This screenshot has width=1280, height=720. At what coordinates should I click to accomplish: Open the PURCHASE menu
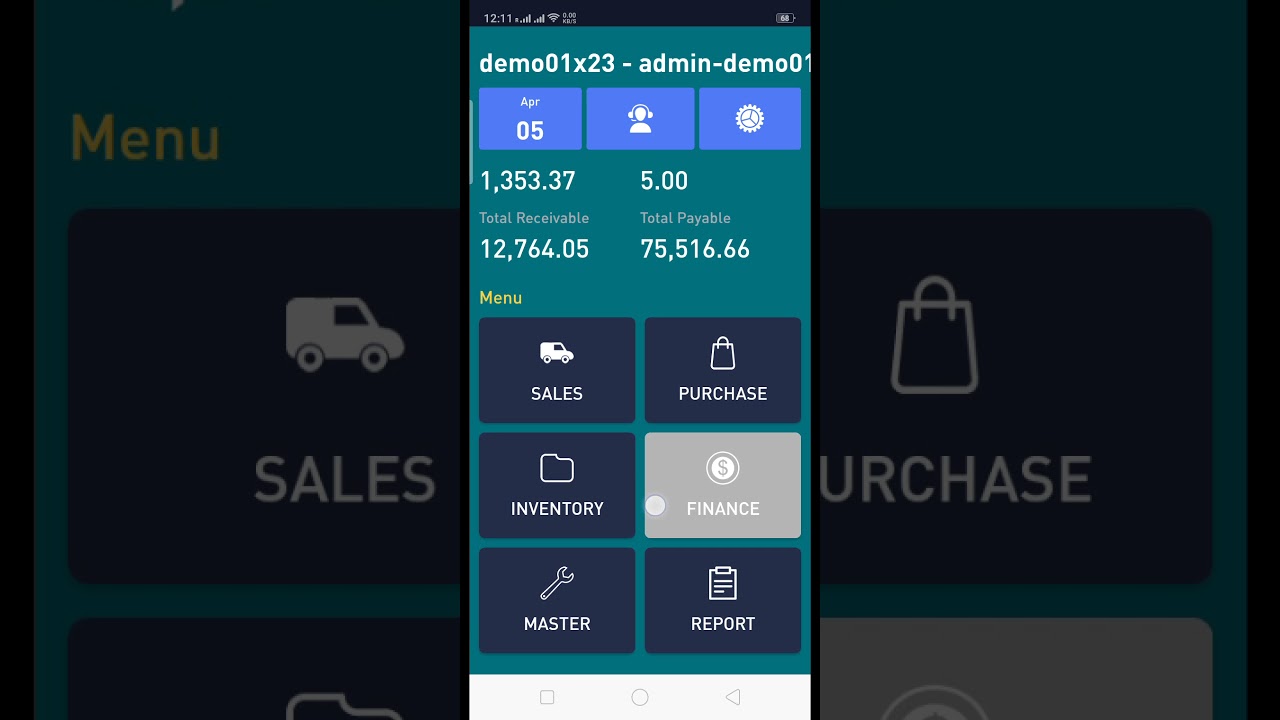[723, 371]
